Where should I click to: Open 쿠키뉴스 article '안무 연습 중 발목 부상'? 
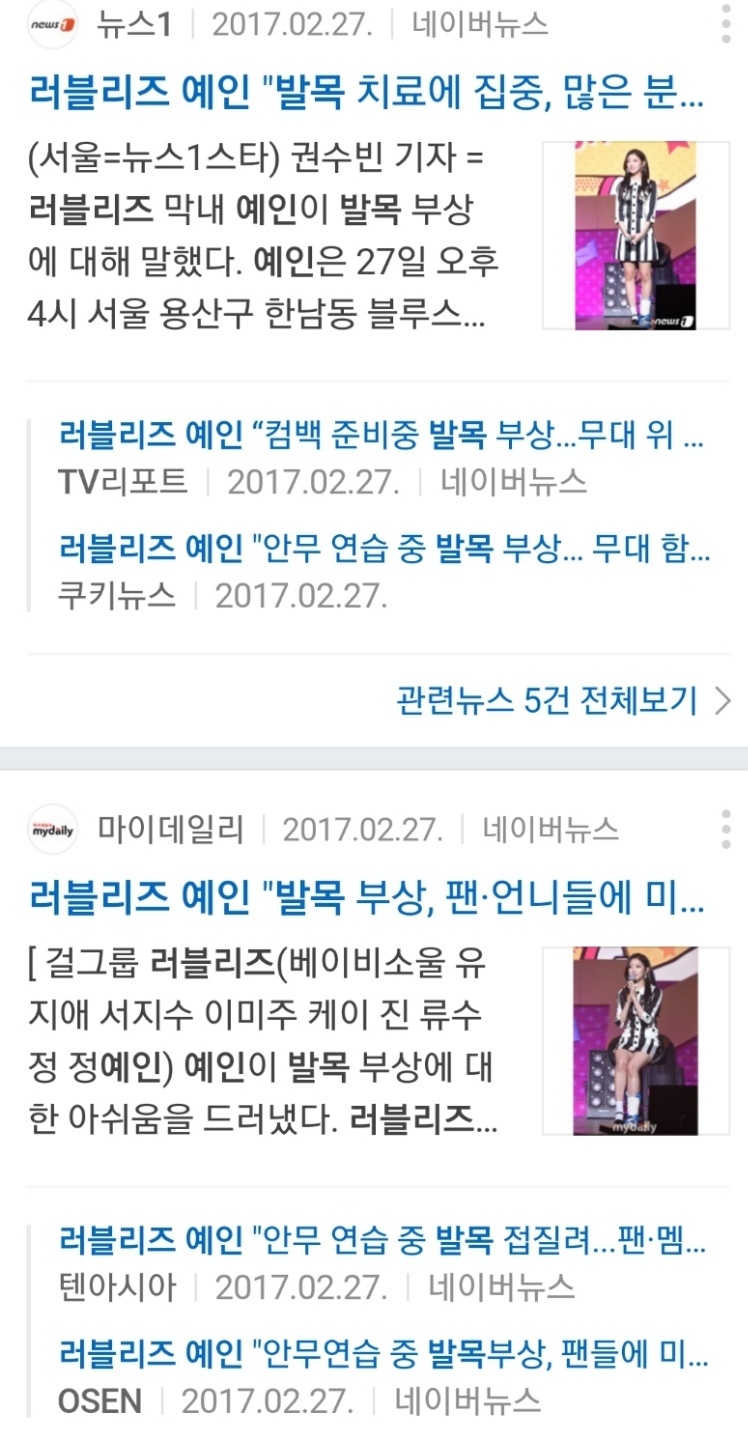pos(385,549)
